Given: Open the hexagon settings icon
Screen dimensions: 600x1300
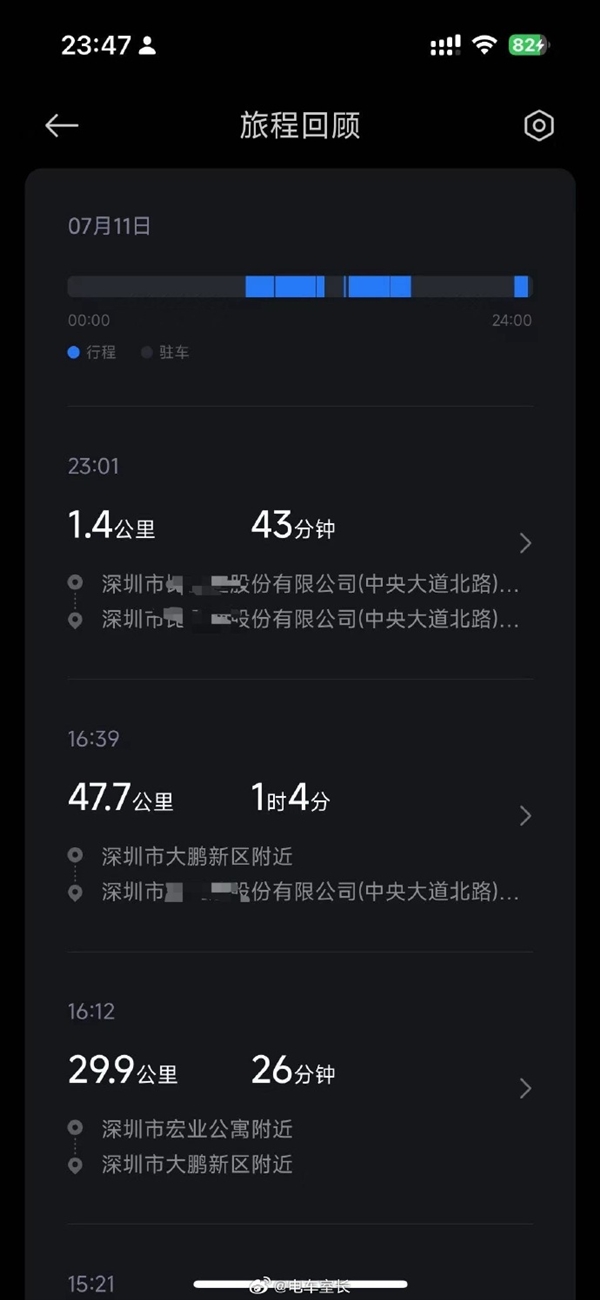Looking at the screenshot, I should pyautogui.click(x=539, y=125).
